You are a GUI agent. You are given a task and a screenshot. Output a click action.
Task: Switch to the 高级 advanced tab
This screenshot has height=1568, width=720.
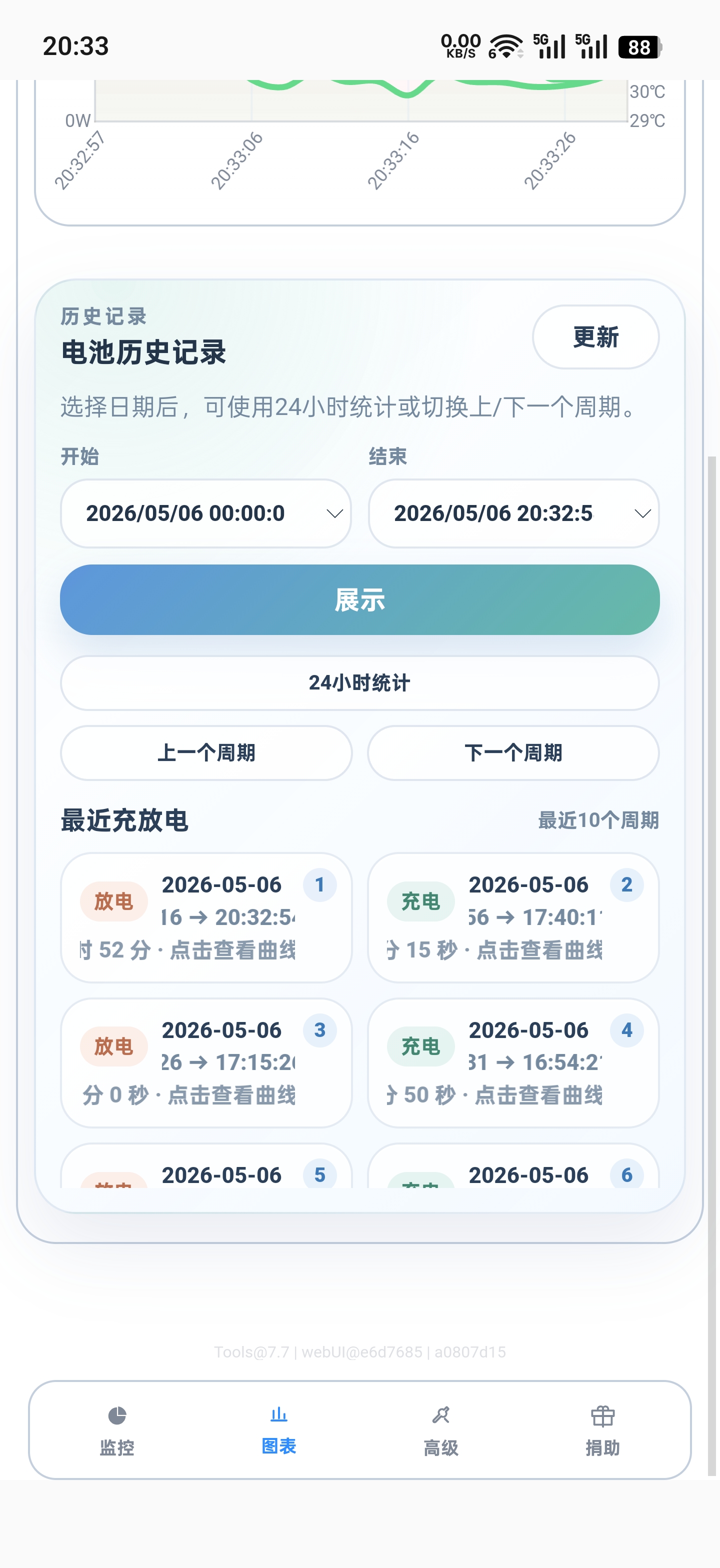(x=440, y=1430)
